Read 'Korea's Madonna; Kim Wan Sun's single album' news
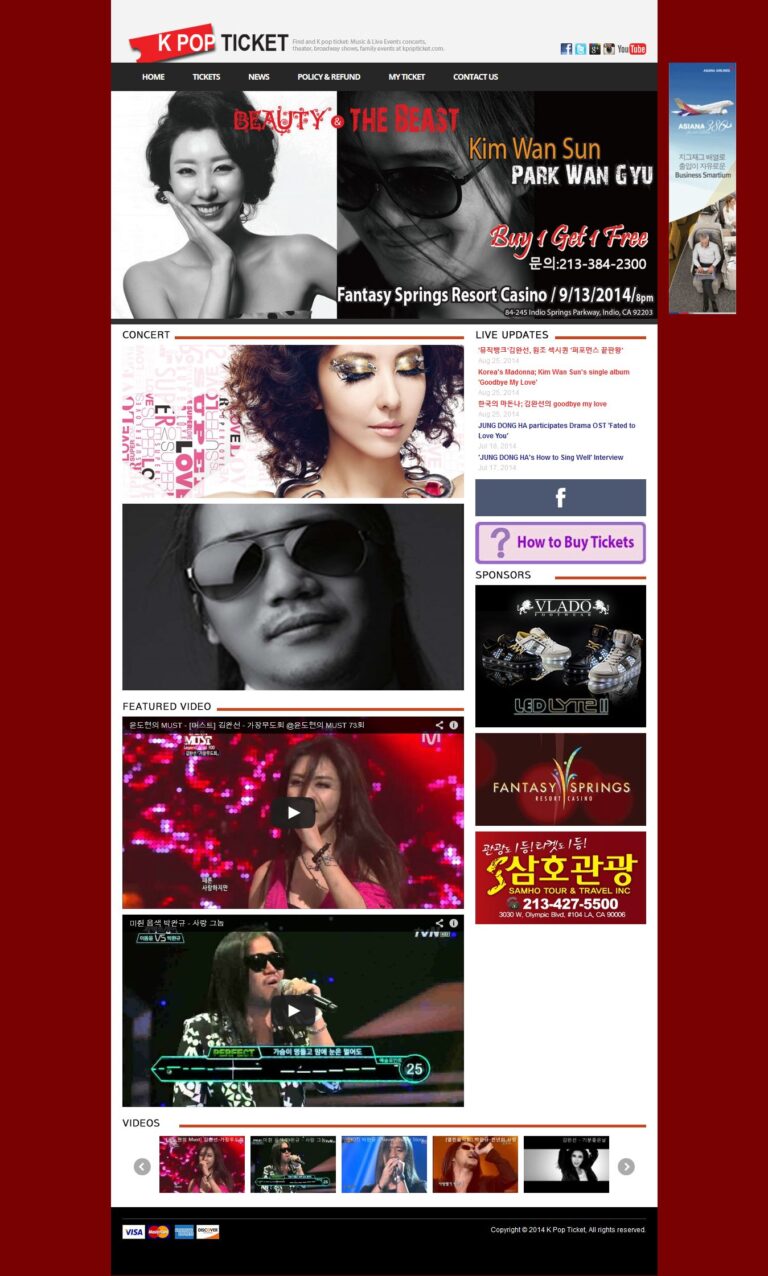 pos(554,377)
